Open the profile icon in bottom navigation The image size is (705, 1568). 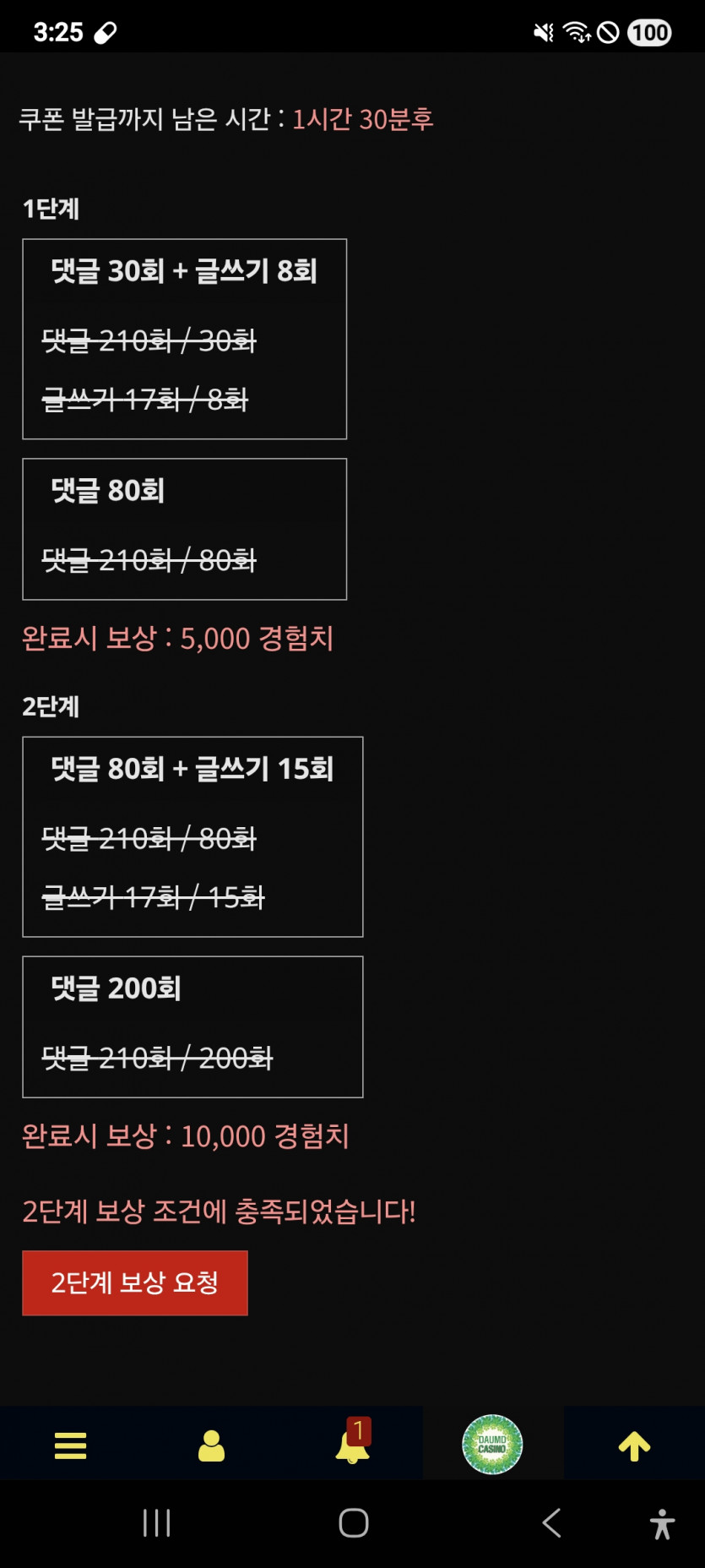210,1445
